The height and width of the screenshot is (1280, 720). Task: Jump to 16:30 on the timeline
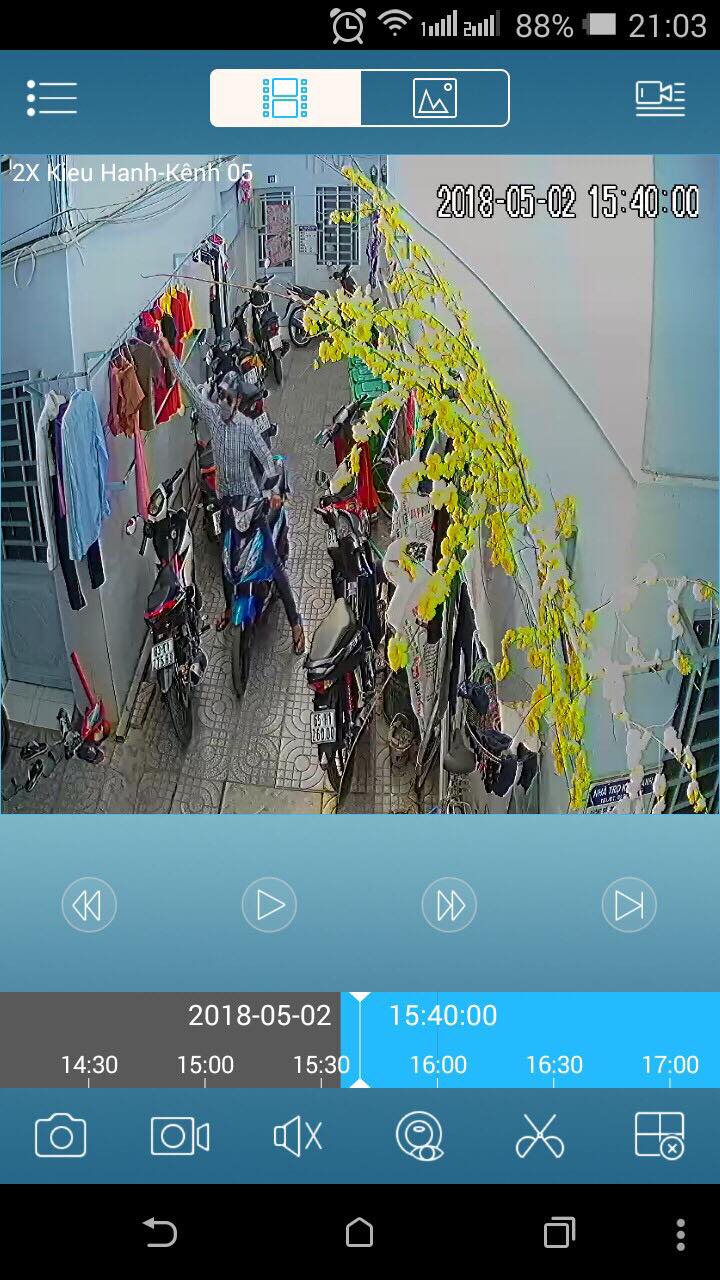point(554,1066)
